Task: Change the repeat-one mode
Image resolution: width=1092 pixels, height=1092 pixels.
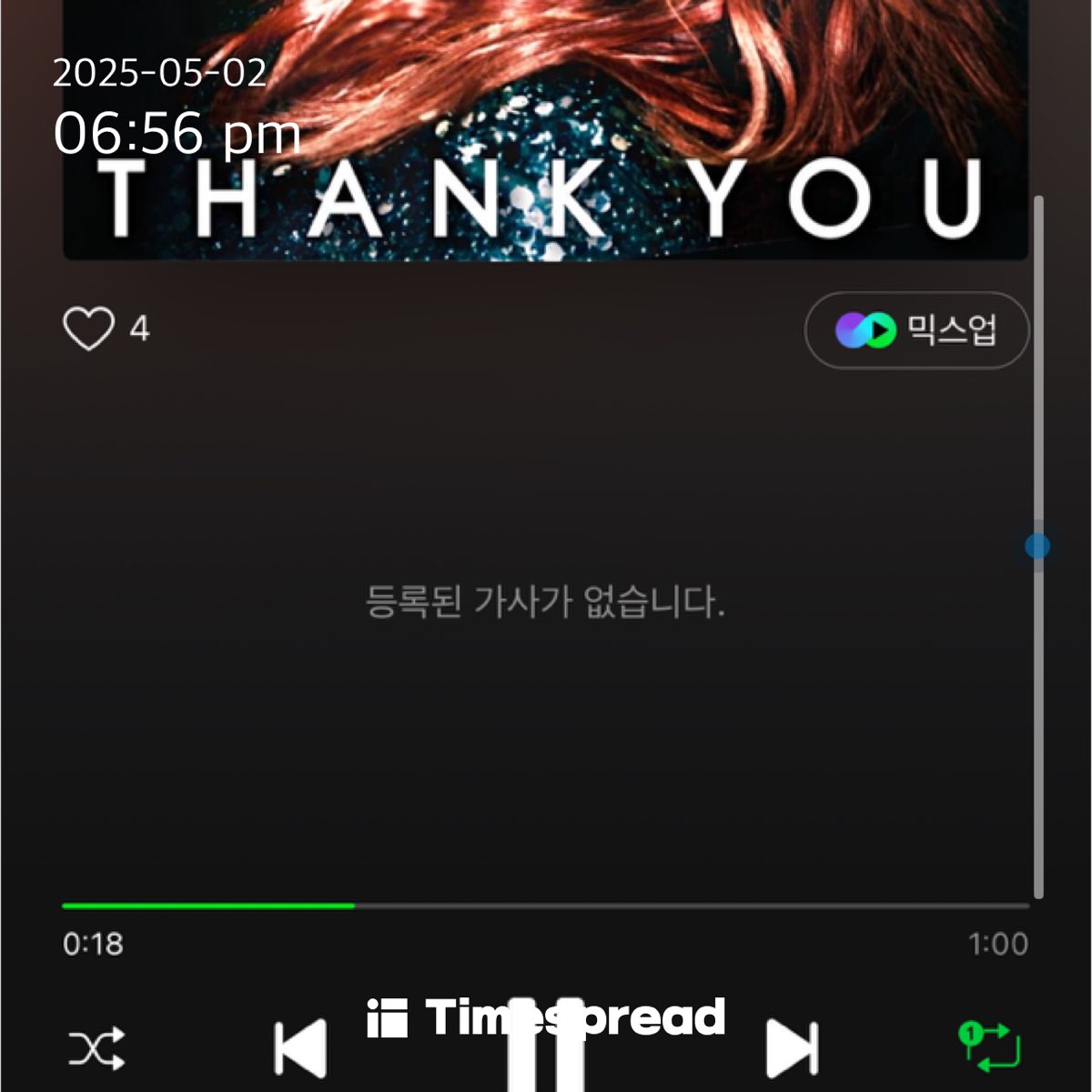Action: point(990,1047)
